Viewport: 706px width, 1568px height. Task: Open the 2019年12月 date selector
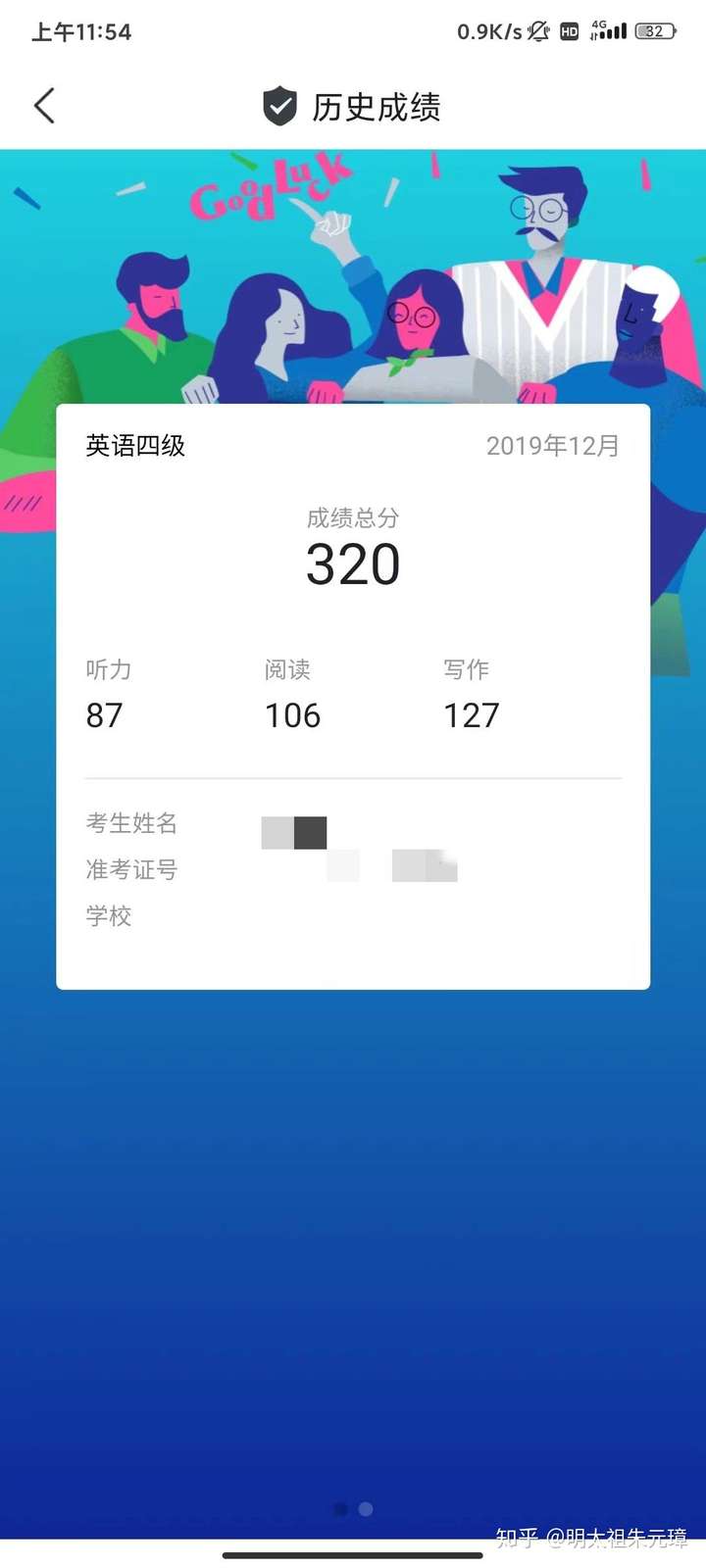click(x=552, y=446)
